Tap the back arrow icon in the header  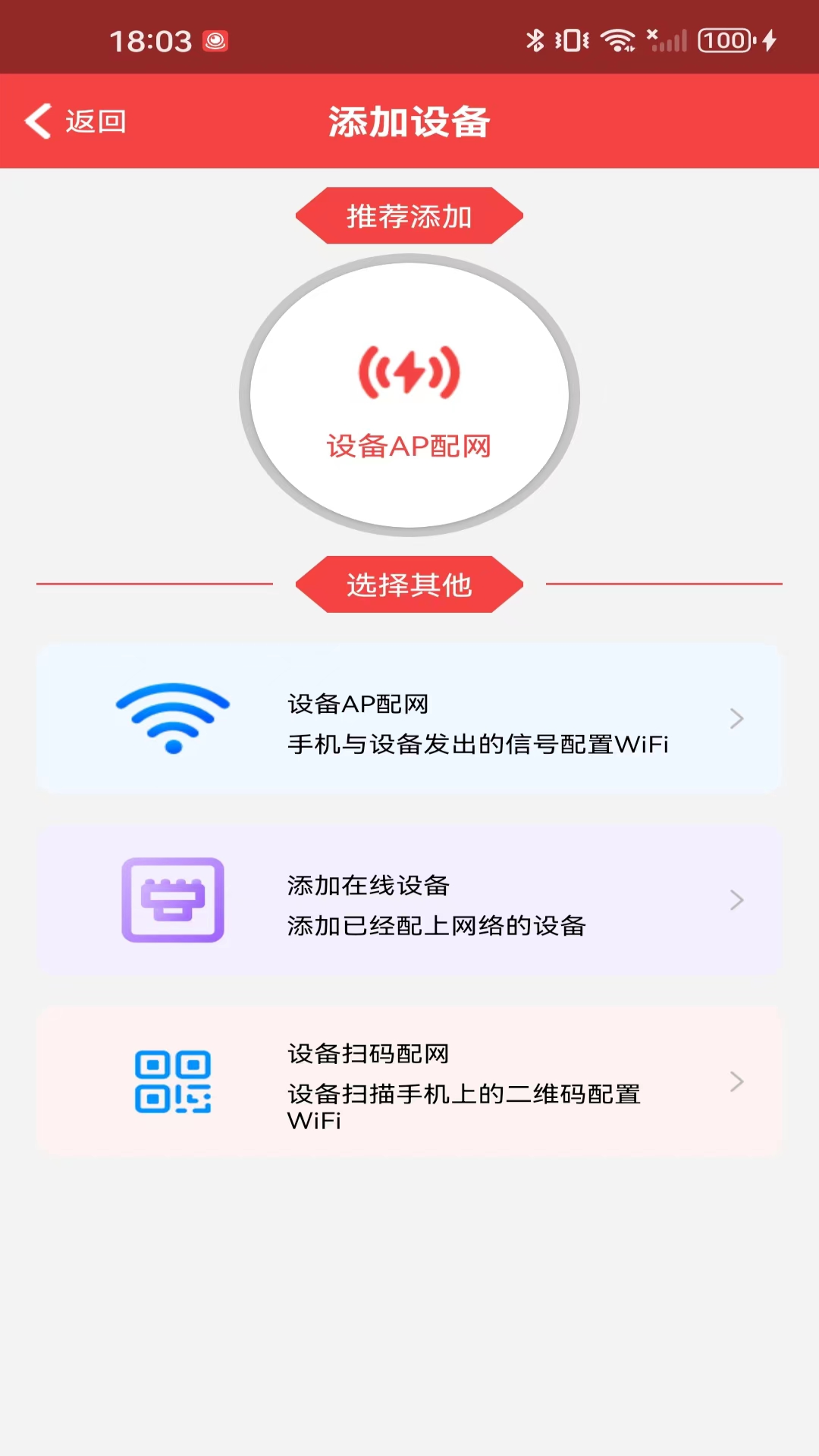pyautogui.click(x=36, y=121)
